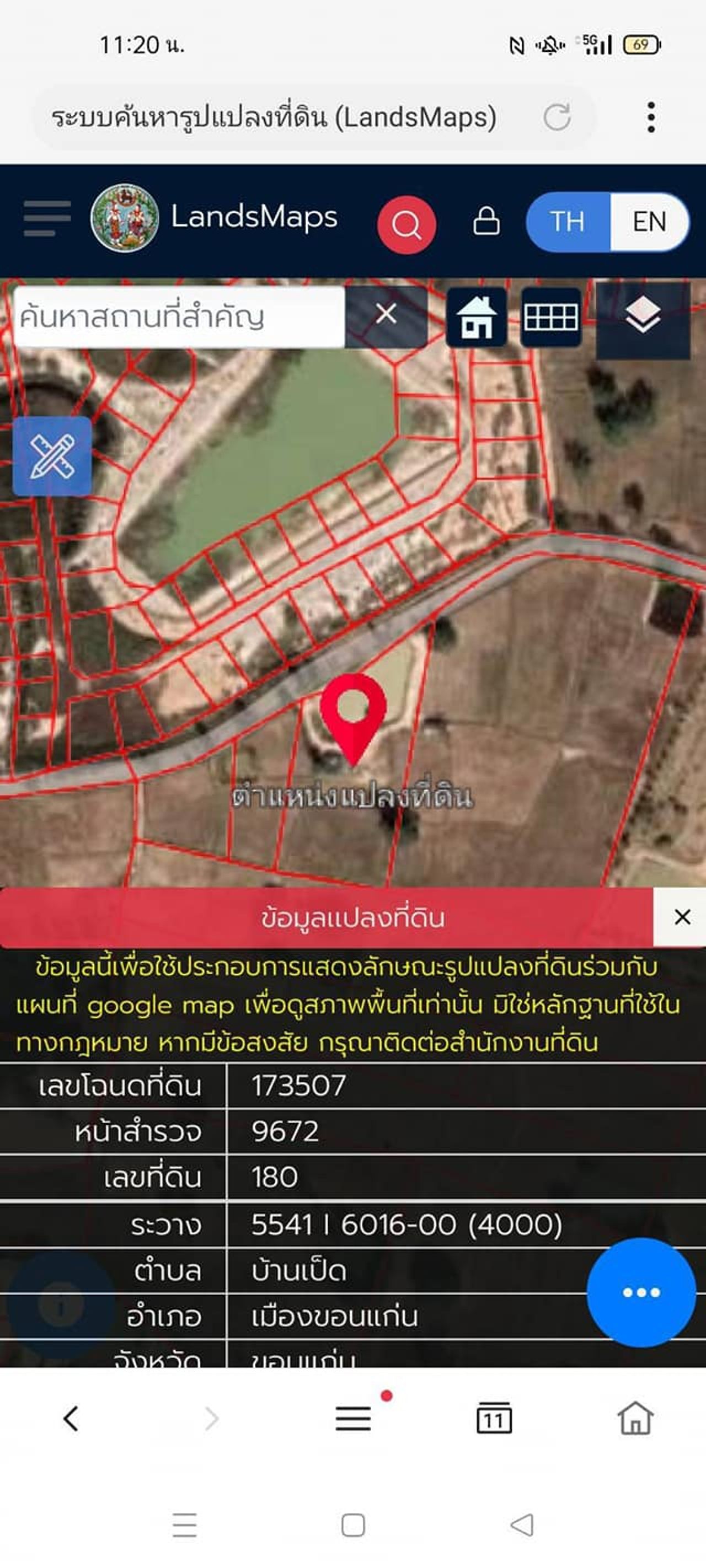Open the grid table icon

point(550,317)
